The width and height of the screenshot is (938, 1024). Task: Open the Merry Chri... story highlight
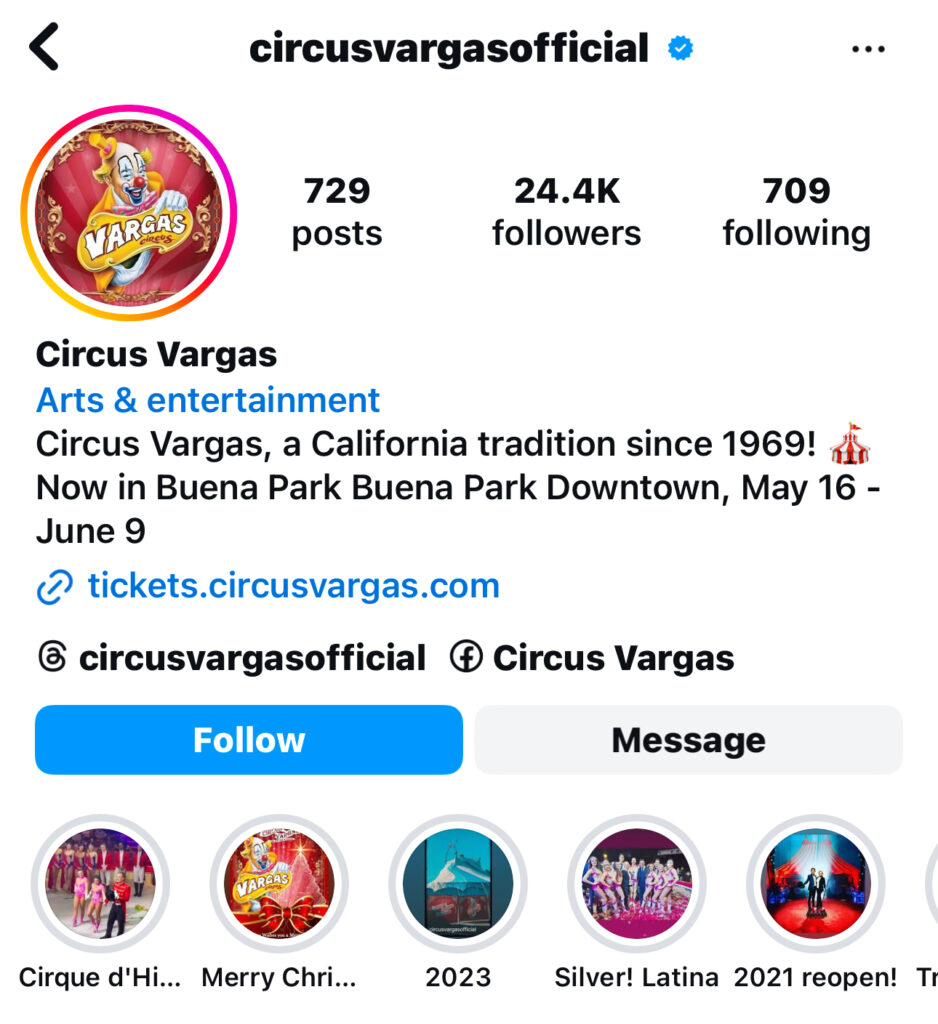[x=279, y=883]
